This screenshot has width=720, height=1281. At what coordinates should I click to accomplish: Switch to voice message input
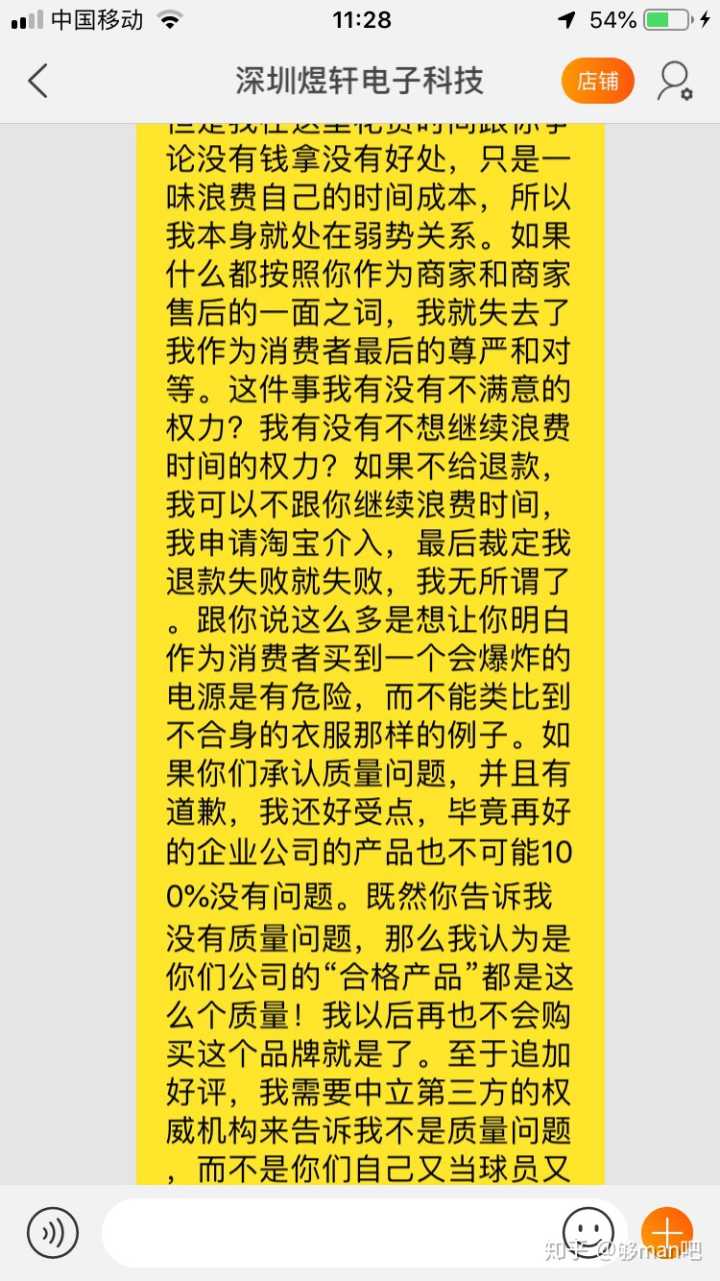[x=52, y=1232]
